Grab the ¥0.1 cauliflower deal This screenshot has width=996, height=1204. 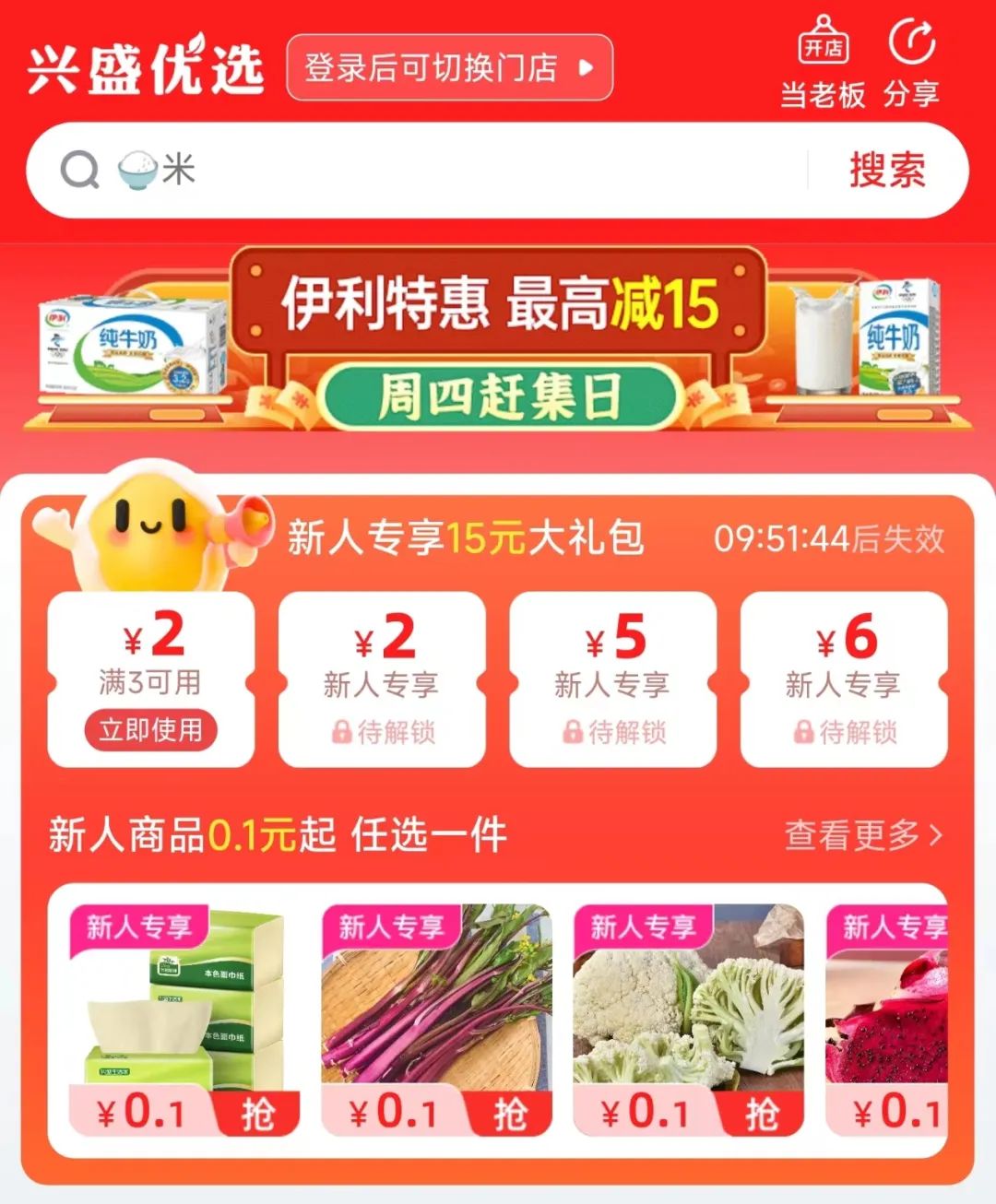pyautogui.click(x=760, y=1113)
